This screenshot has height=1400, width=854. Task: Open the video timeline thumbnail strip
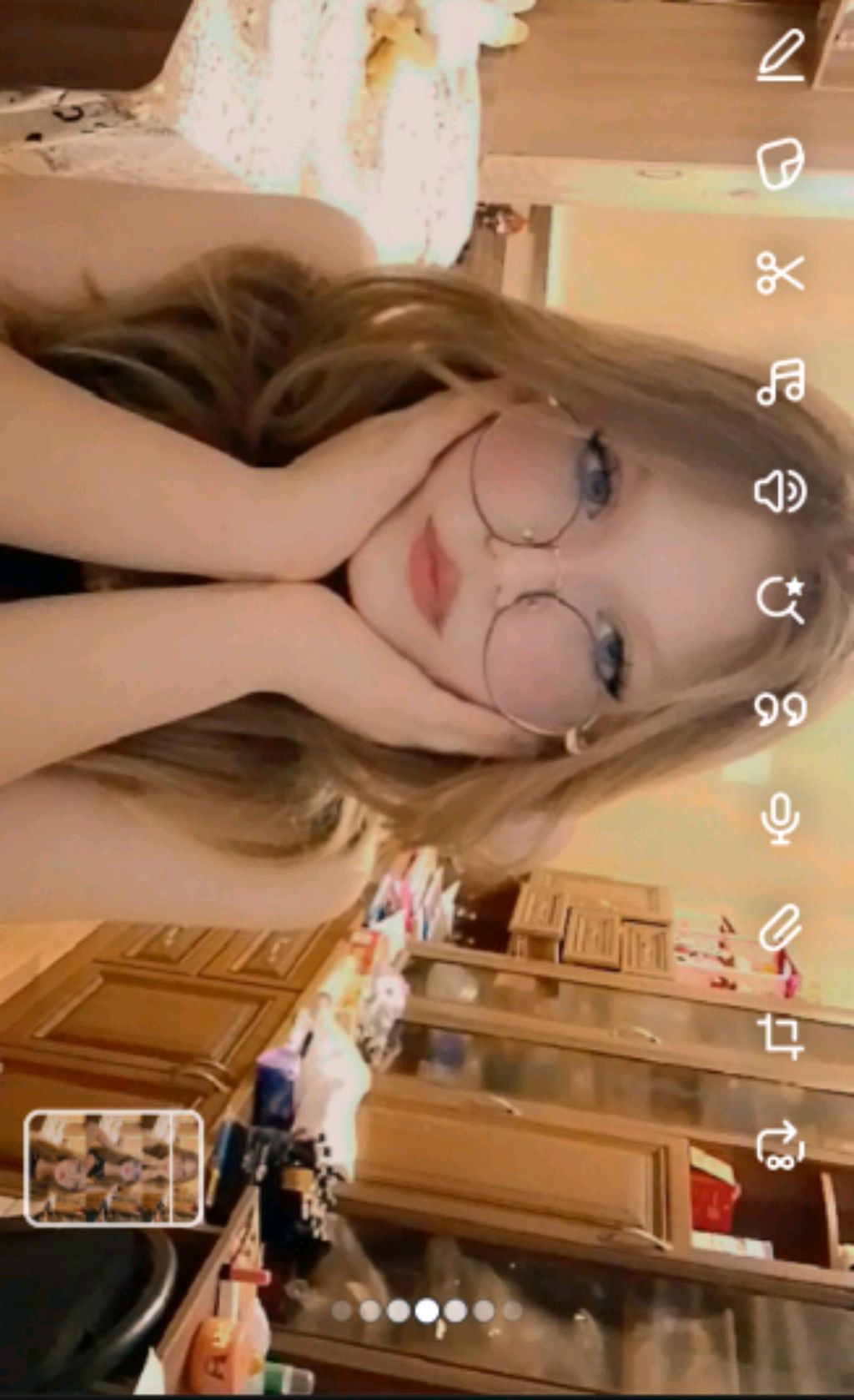tap(113, 1168)
